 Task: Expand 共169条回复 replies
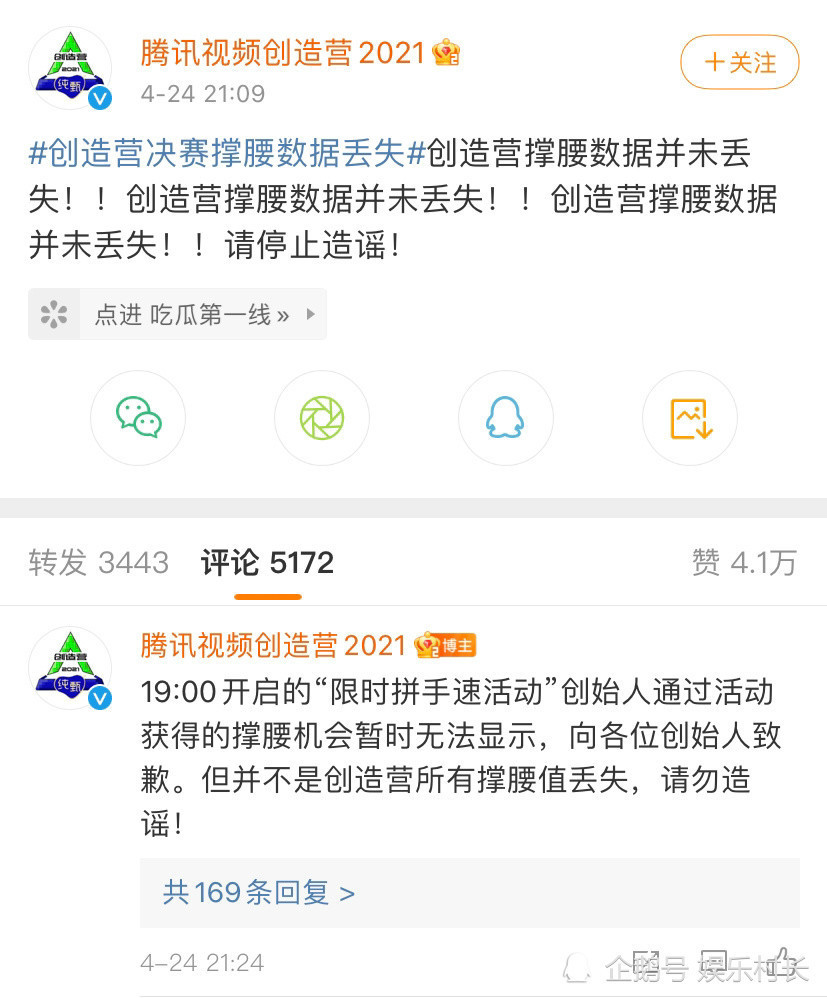[x=259, y=892]
